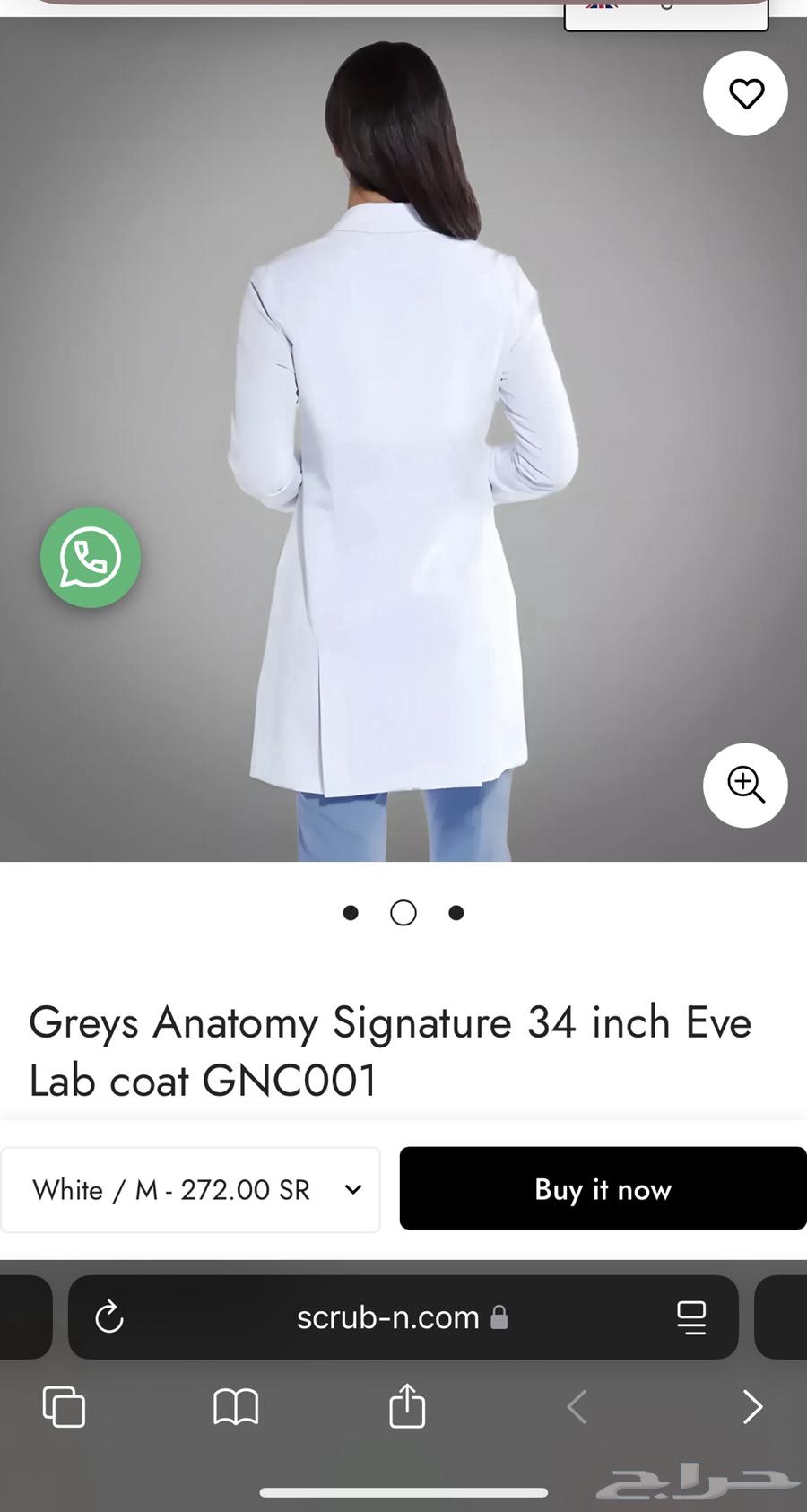Select the third carousel dot
Viewport: 807px width, 1512px height.
point(456,912)
